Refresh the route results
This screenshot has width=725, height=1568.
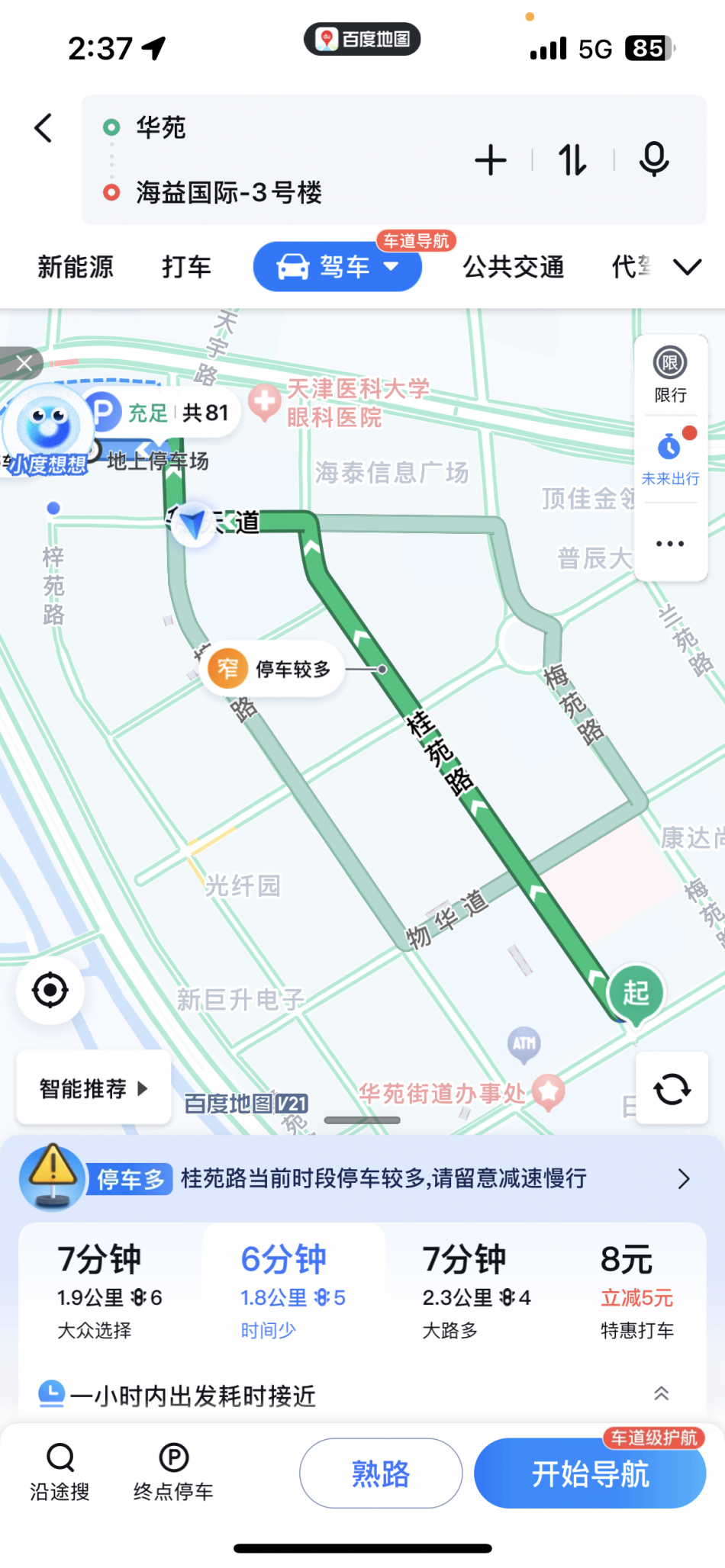(x=672, y=1088)
